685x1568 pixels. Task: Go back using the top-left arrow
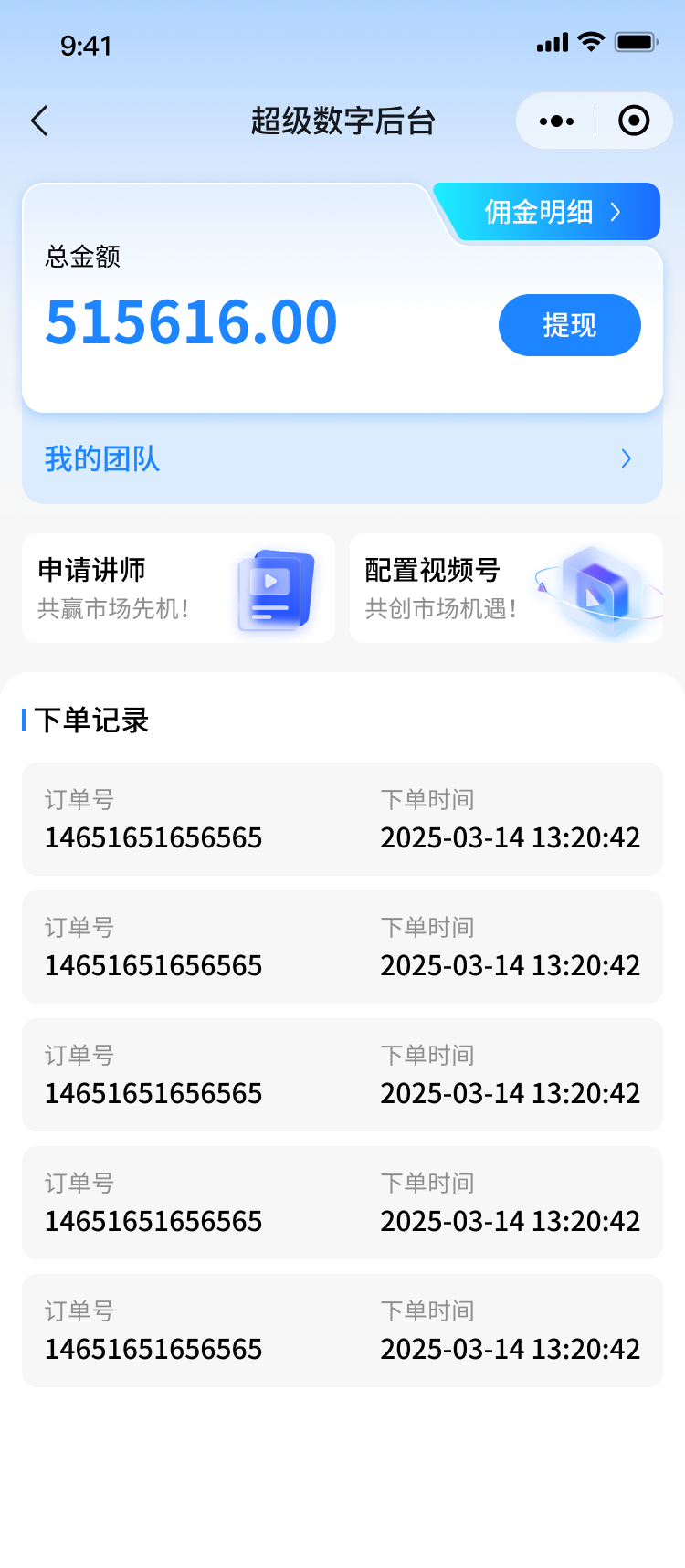(x=39, y=121)
